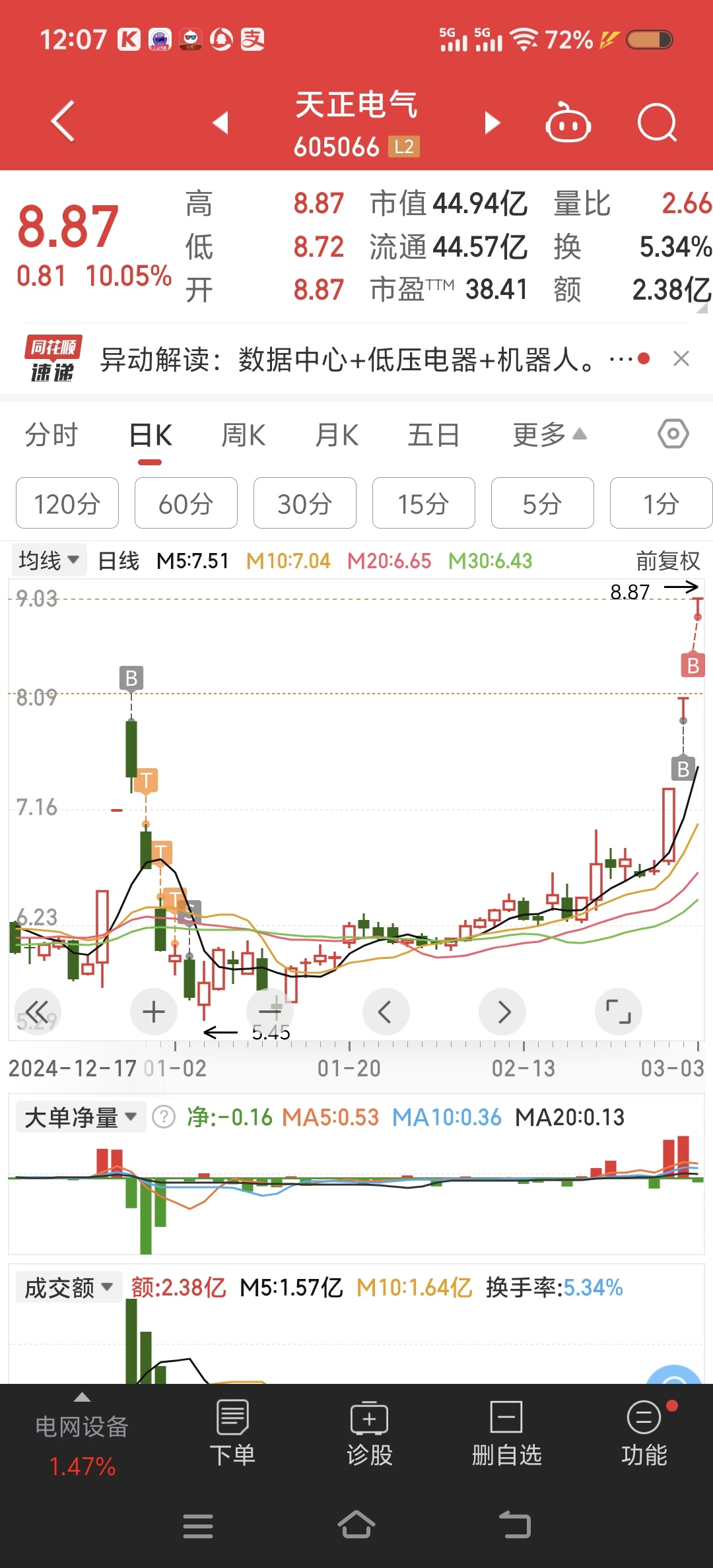
Task: Open the robot assistant icon
Action: [568, 123]
